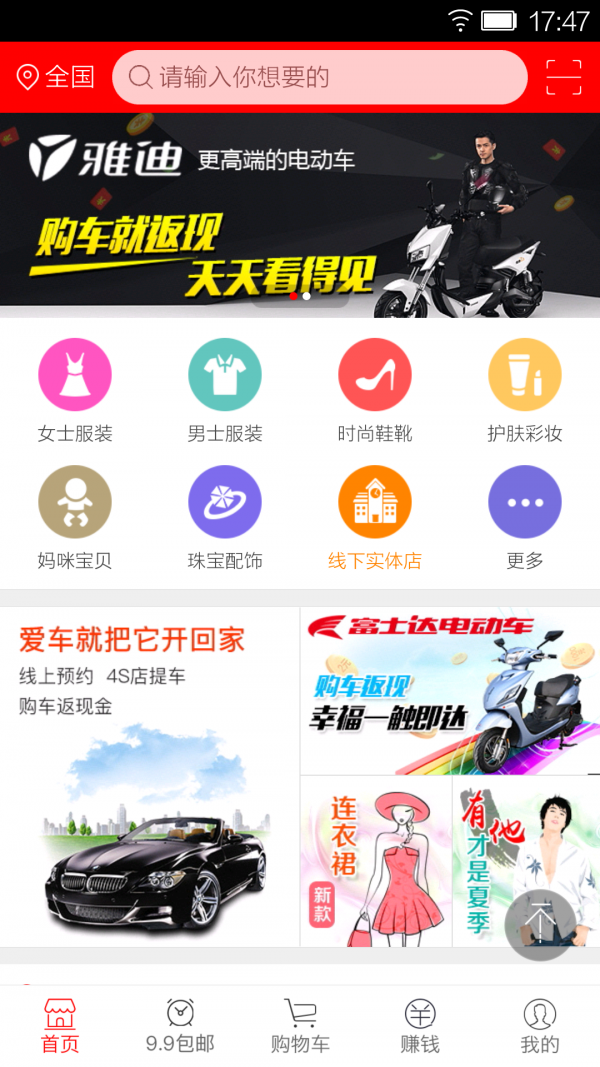Switch to the 9.9包邮 tab
Screen dimensions: 600x1067
click(180, 1026)
